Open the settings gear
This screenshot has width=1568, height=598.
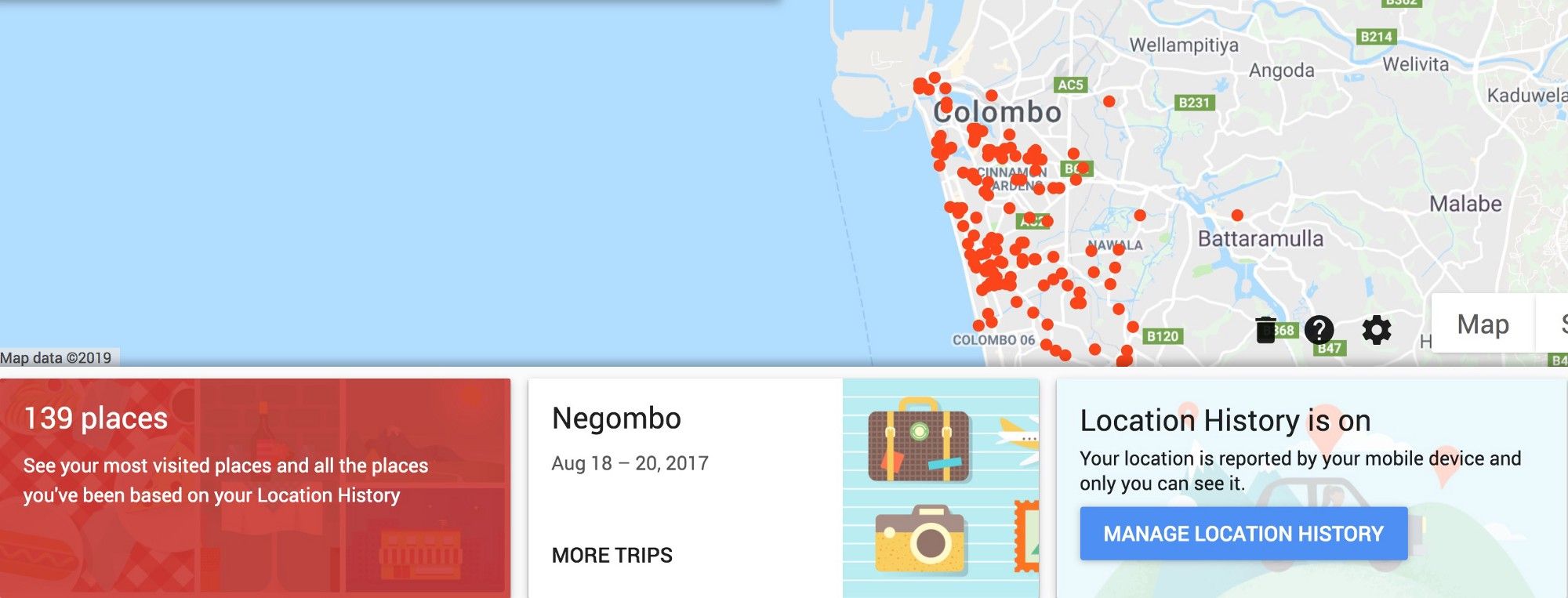tap(1376, 329)
